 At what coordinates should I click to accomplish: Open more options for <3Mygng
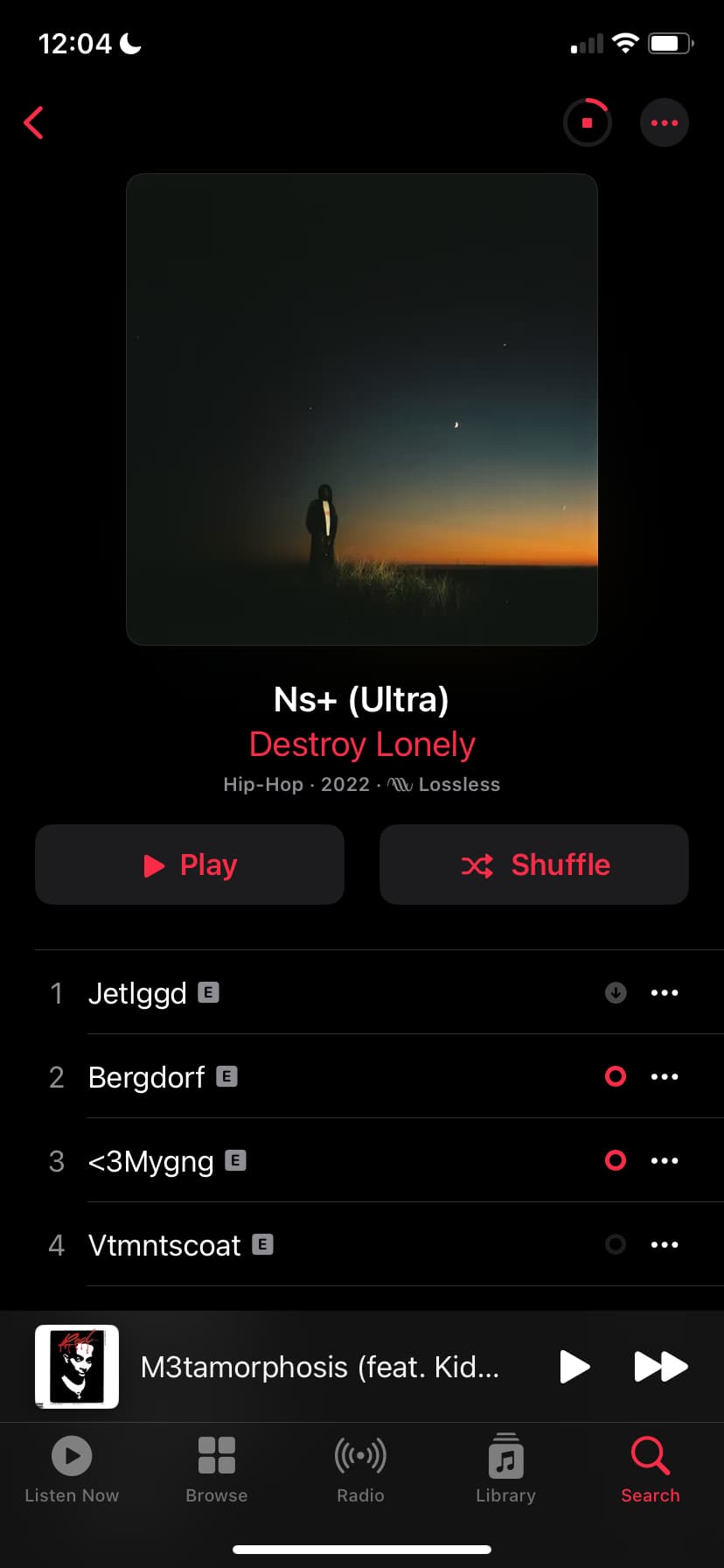click(665, 1161)
